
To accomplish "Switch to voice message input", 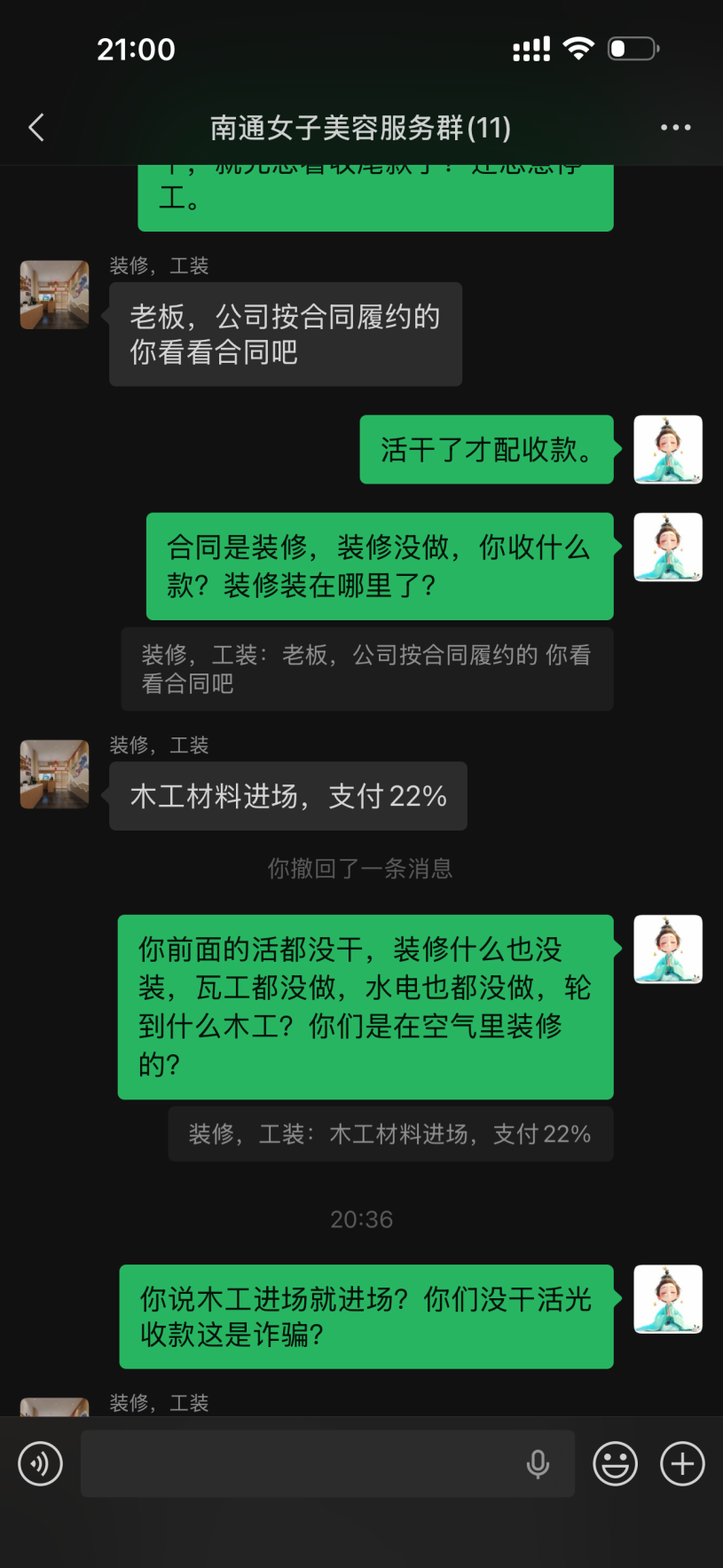I will coord(41,1463).
